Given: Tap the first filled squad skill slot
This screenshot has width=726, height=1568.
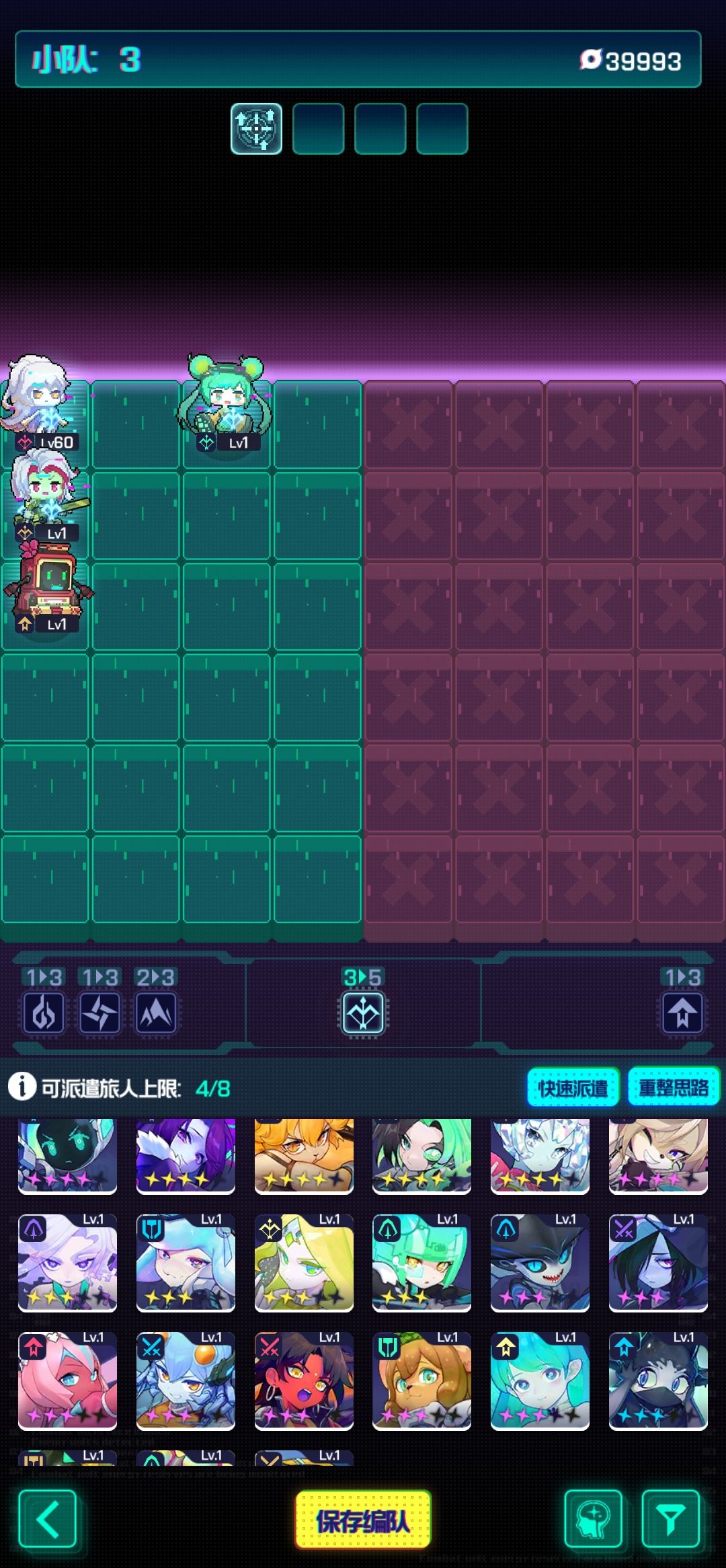Looking at the screenshot, I should [x=256, y=128].
